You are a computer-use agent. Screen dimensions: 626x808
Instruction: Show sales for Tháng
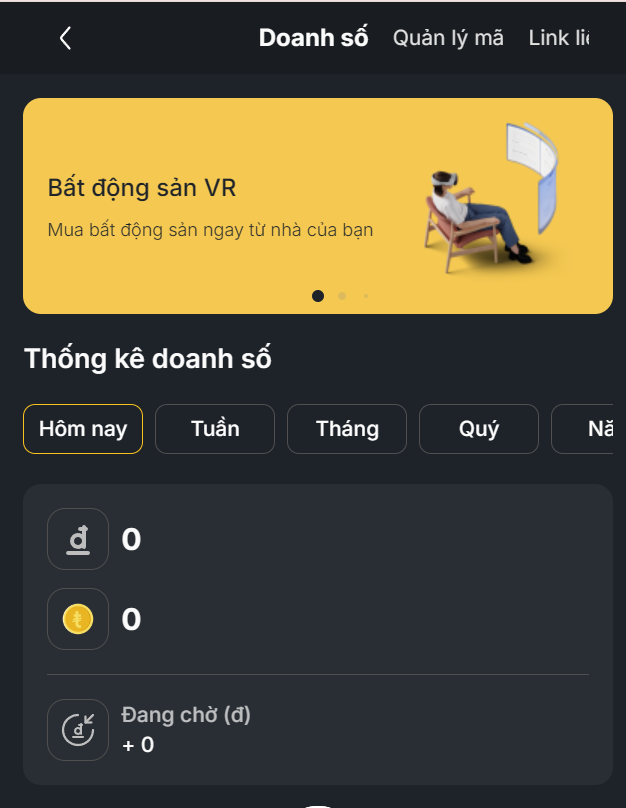[x=347, y=429]
